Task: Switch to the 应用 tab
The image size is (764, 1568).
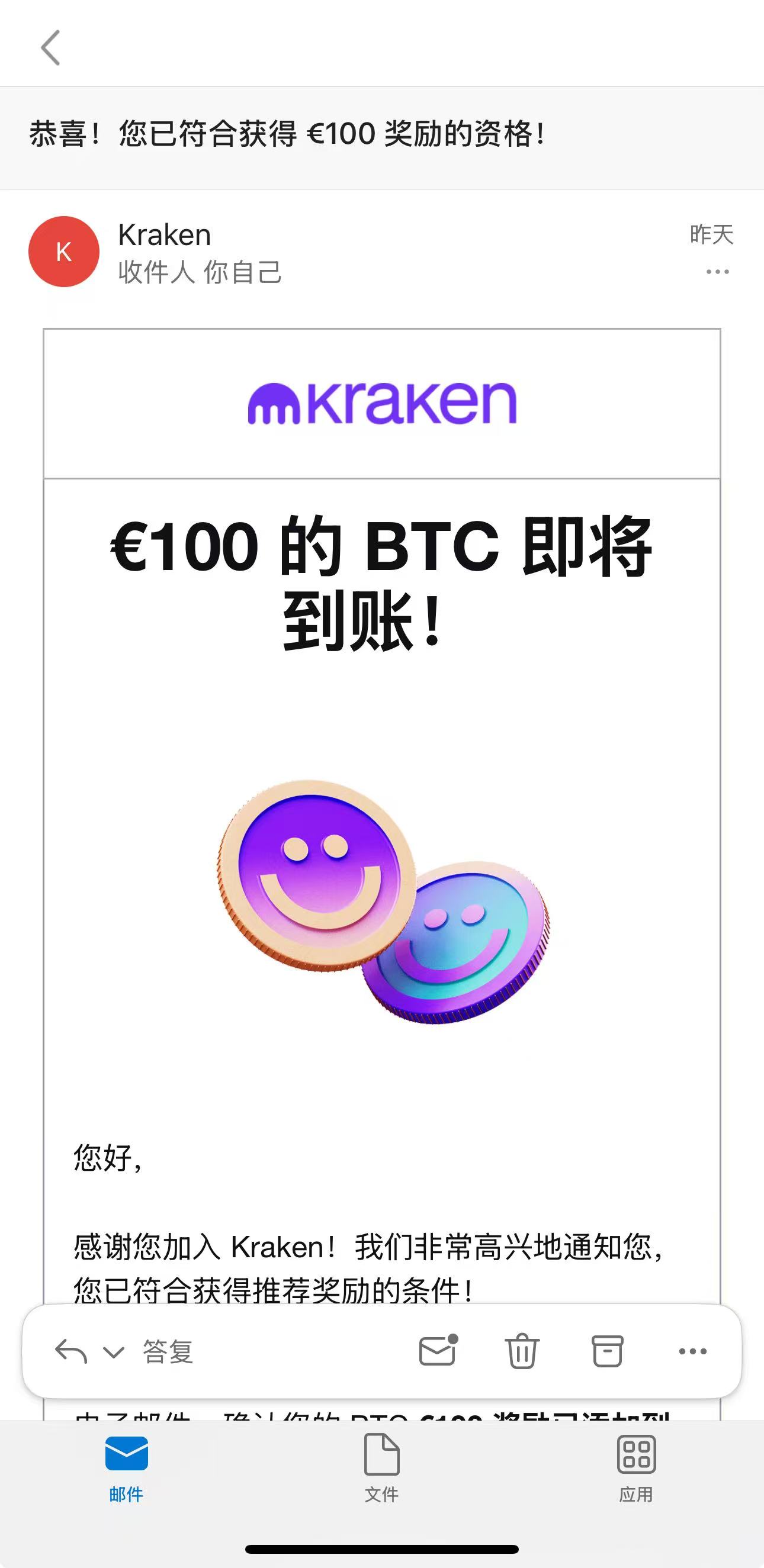Action: (636, 1468)
